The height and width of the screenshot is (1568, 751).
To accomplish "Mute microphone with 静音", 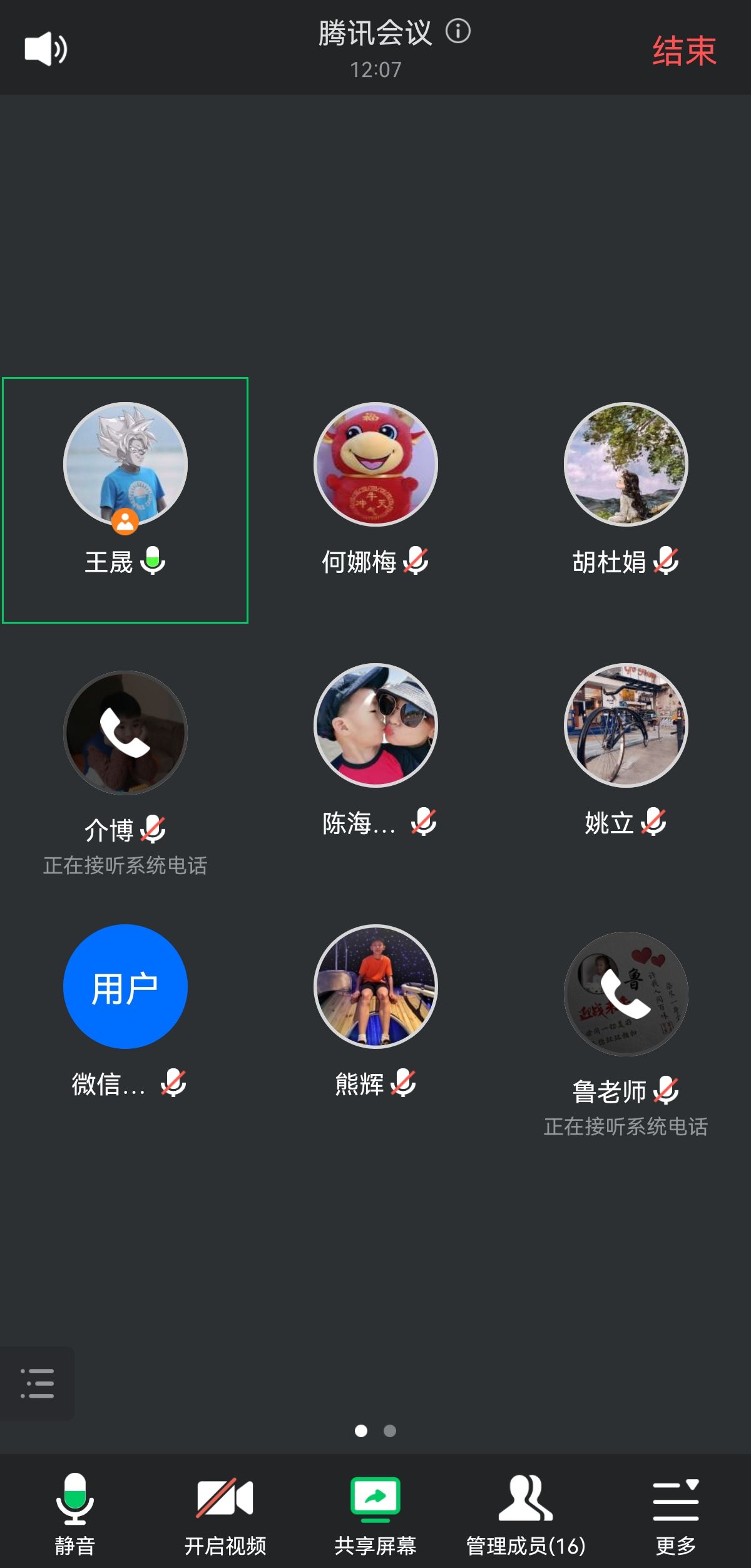I will click(x=75, y=1512).
